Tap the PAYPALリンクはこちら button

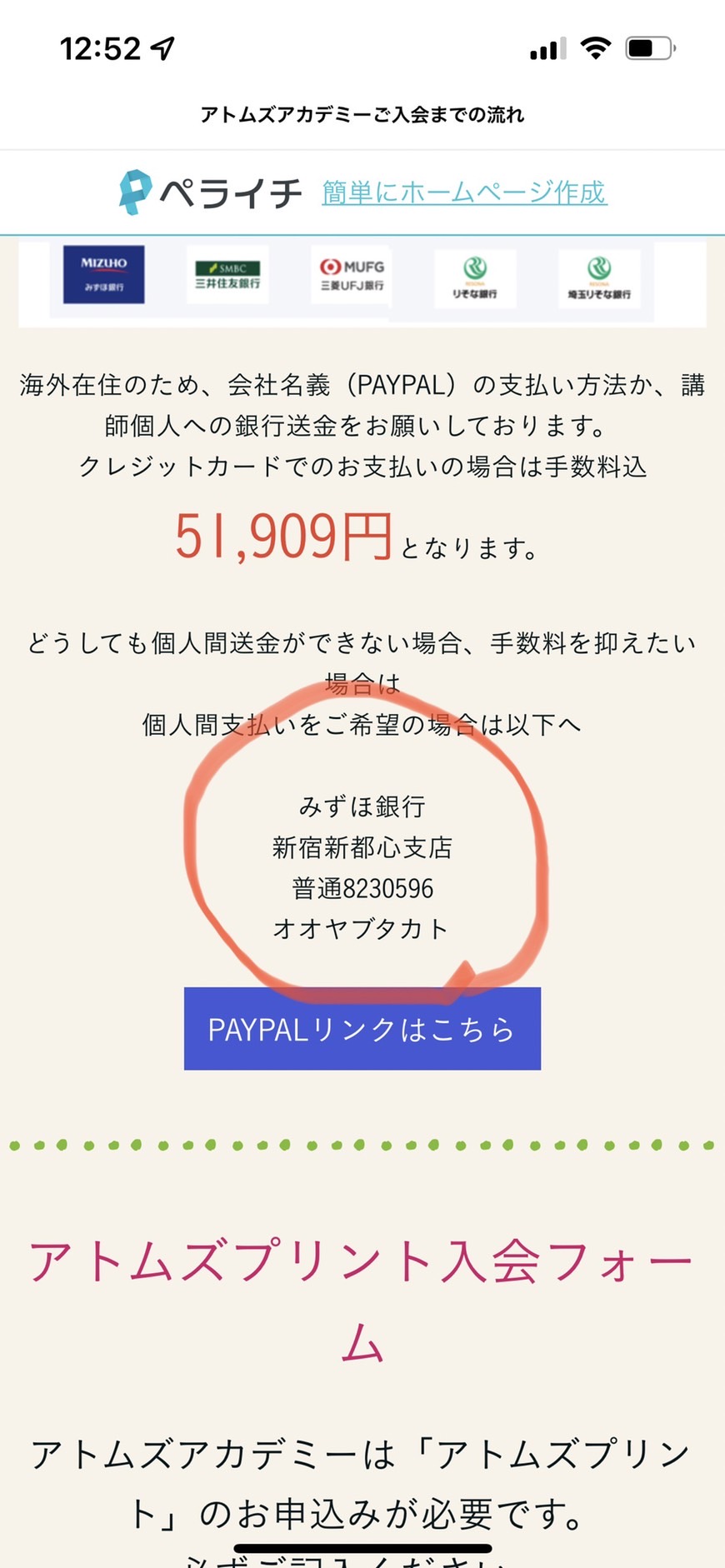[x=362, y=1029]
